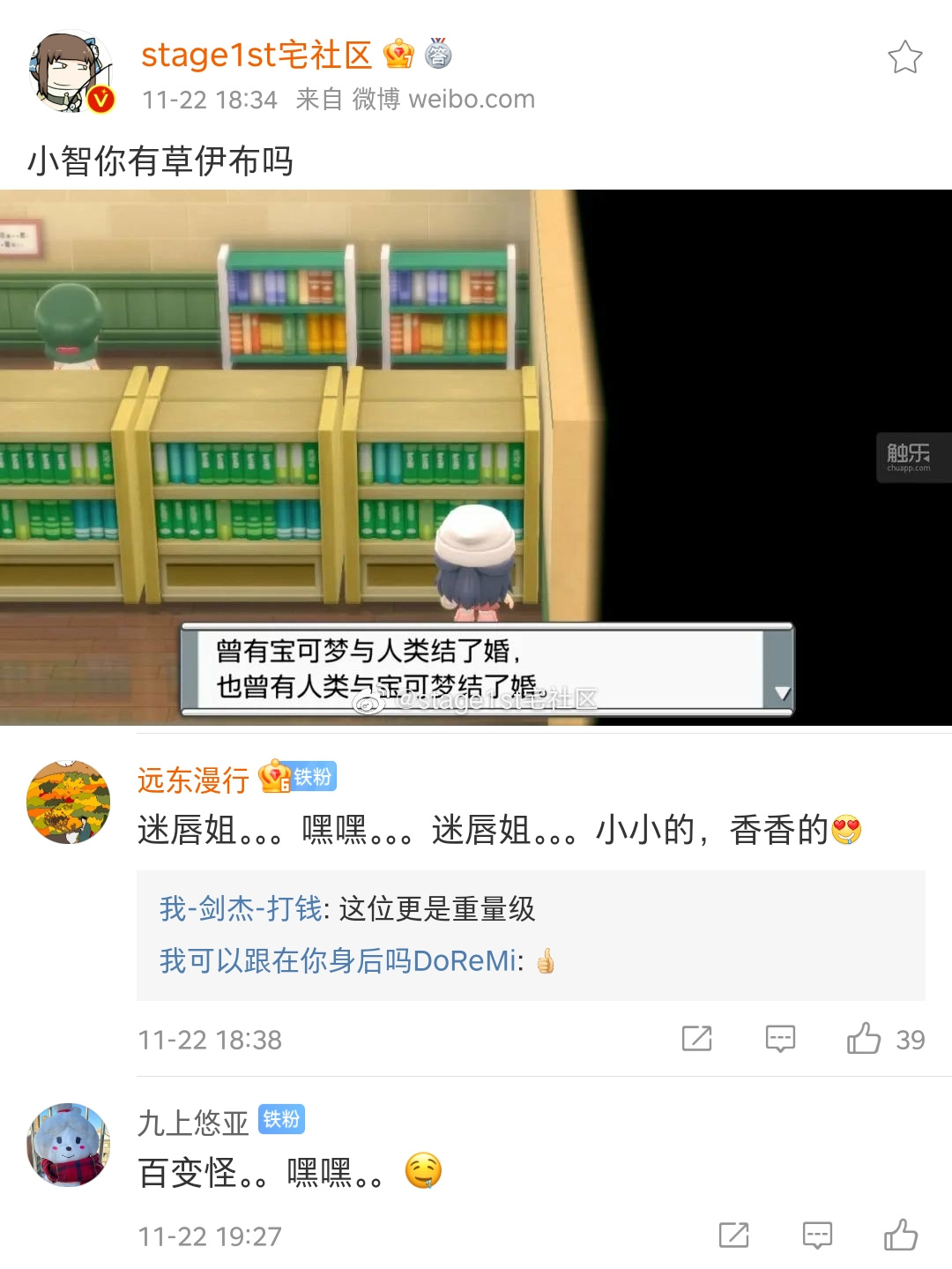Open 我-剑杰-打钱's profile from the reply
The width and height of the screenshot is (952, 1269).
(x=241, y=908)
